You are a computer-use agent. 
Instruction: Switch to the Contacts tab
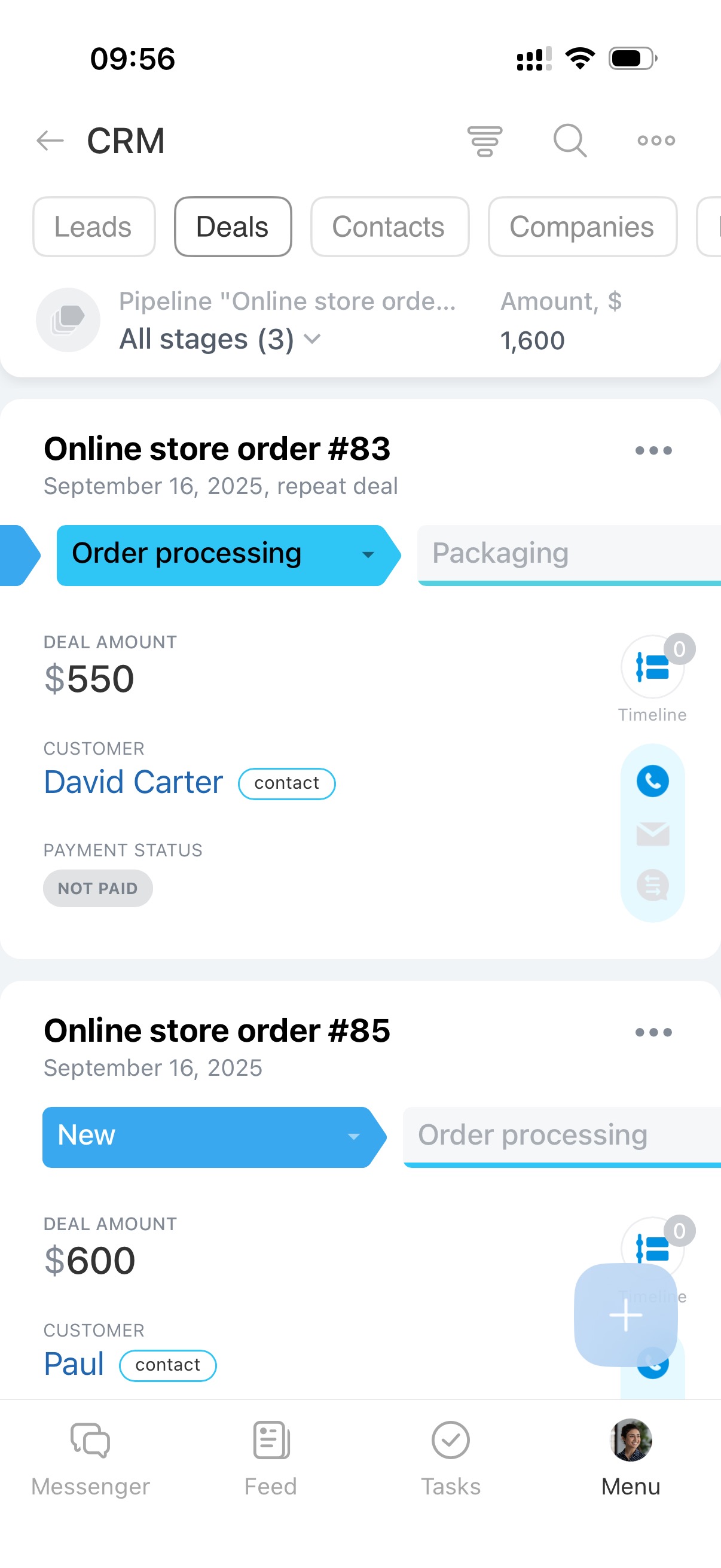pyautogui.click(x=389, y=227)
